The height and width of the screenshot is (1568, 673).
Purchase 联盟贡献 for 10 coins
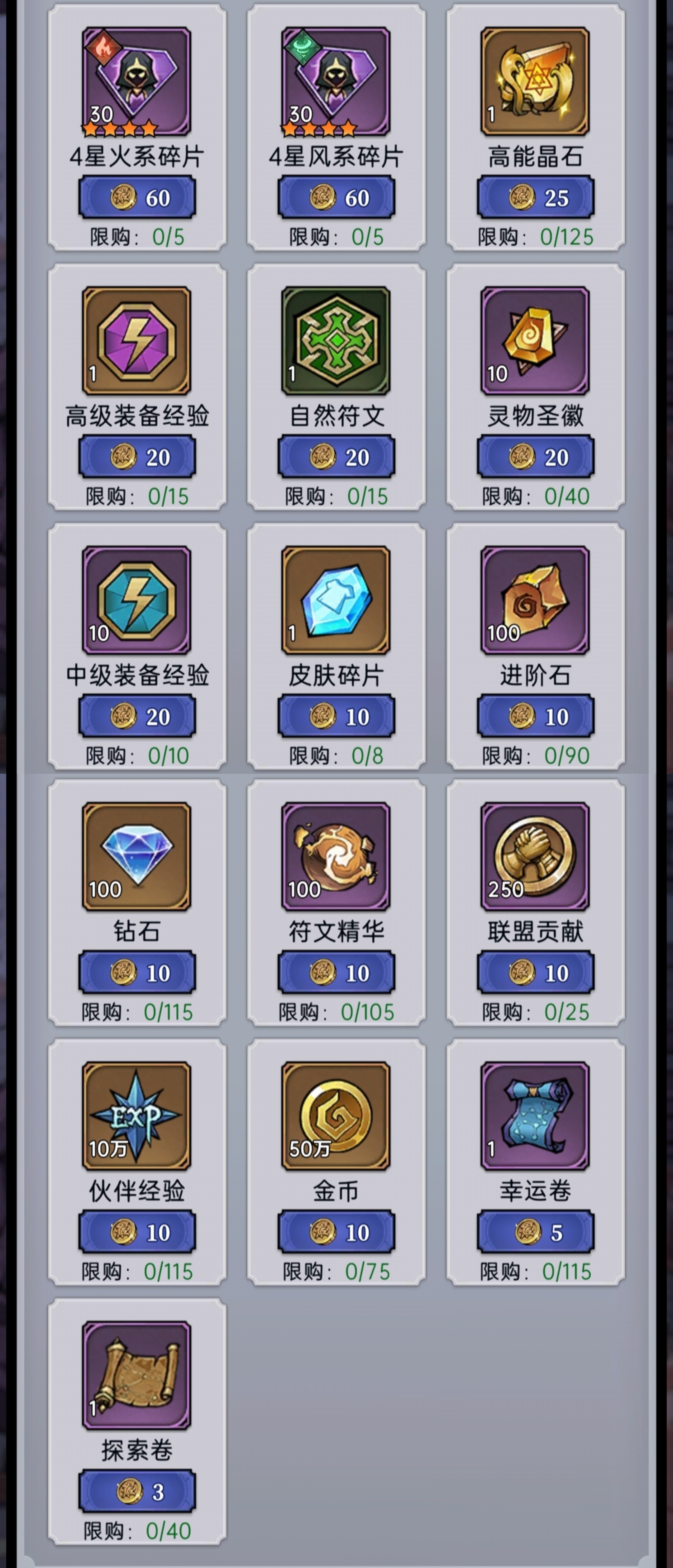536,973
